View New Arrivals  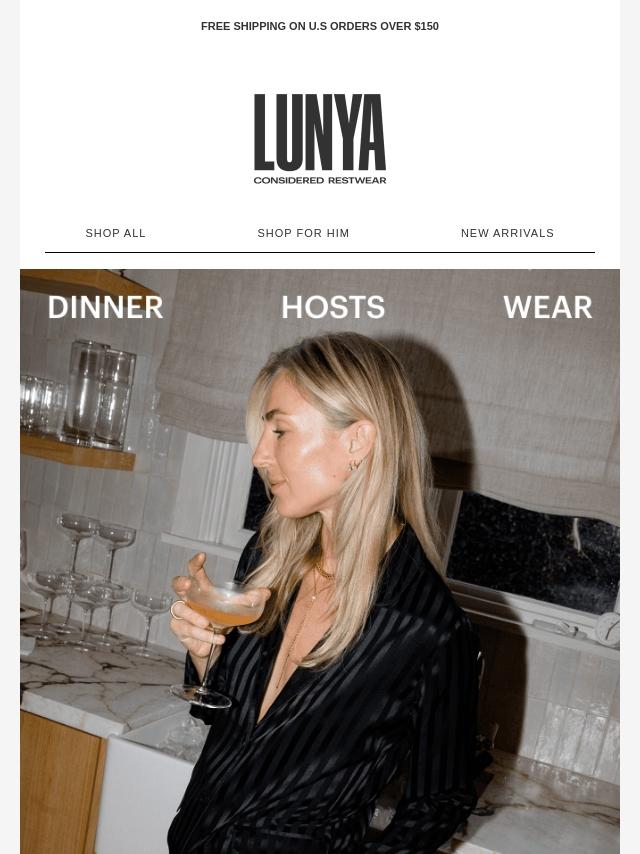coord(507,233)
